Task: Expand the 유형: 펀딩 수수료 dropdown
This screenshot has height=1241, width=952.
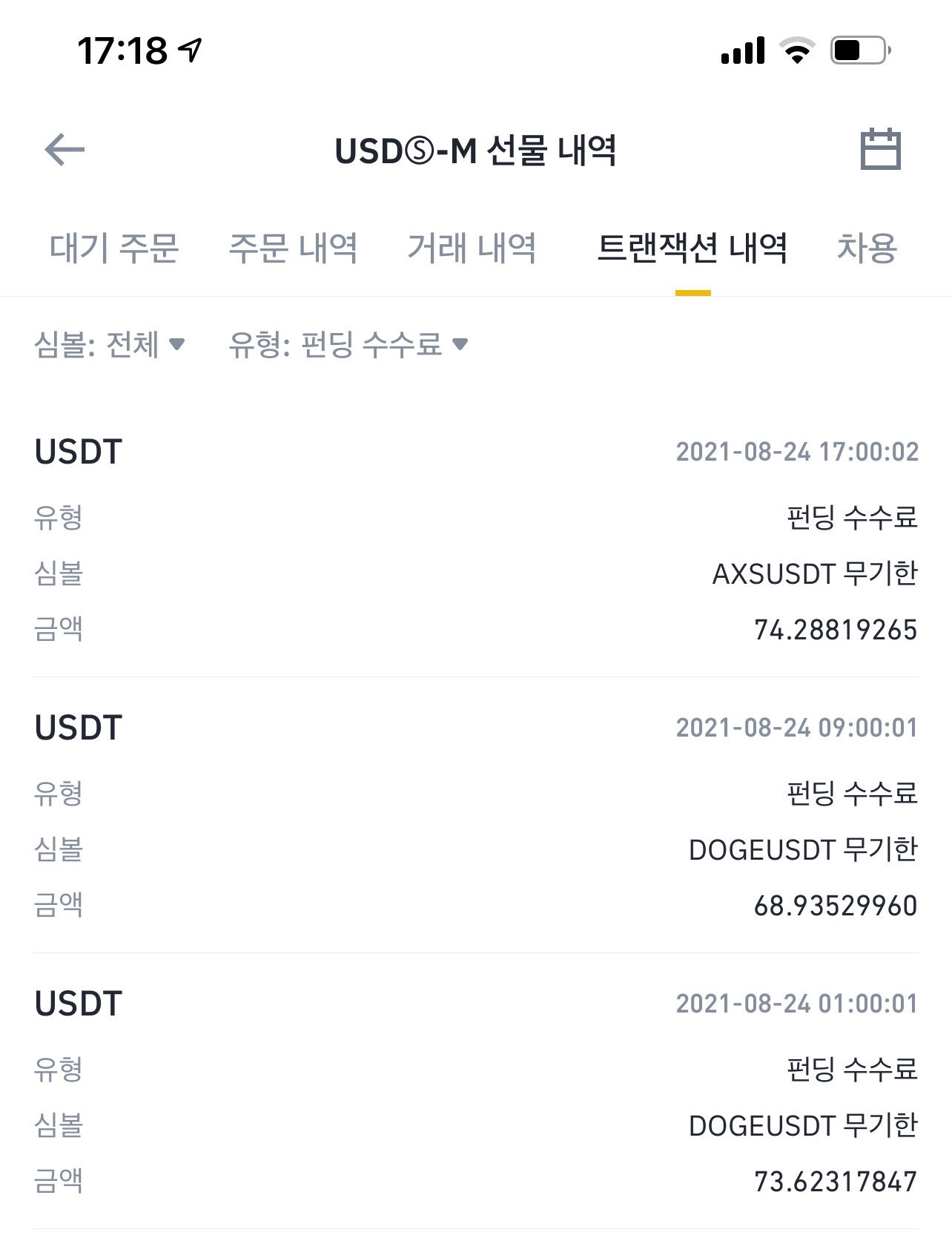Action: point(348,344)
